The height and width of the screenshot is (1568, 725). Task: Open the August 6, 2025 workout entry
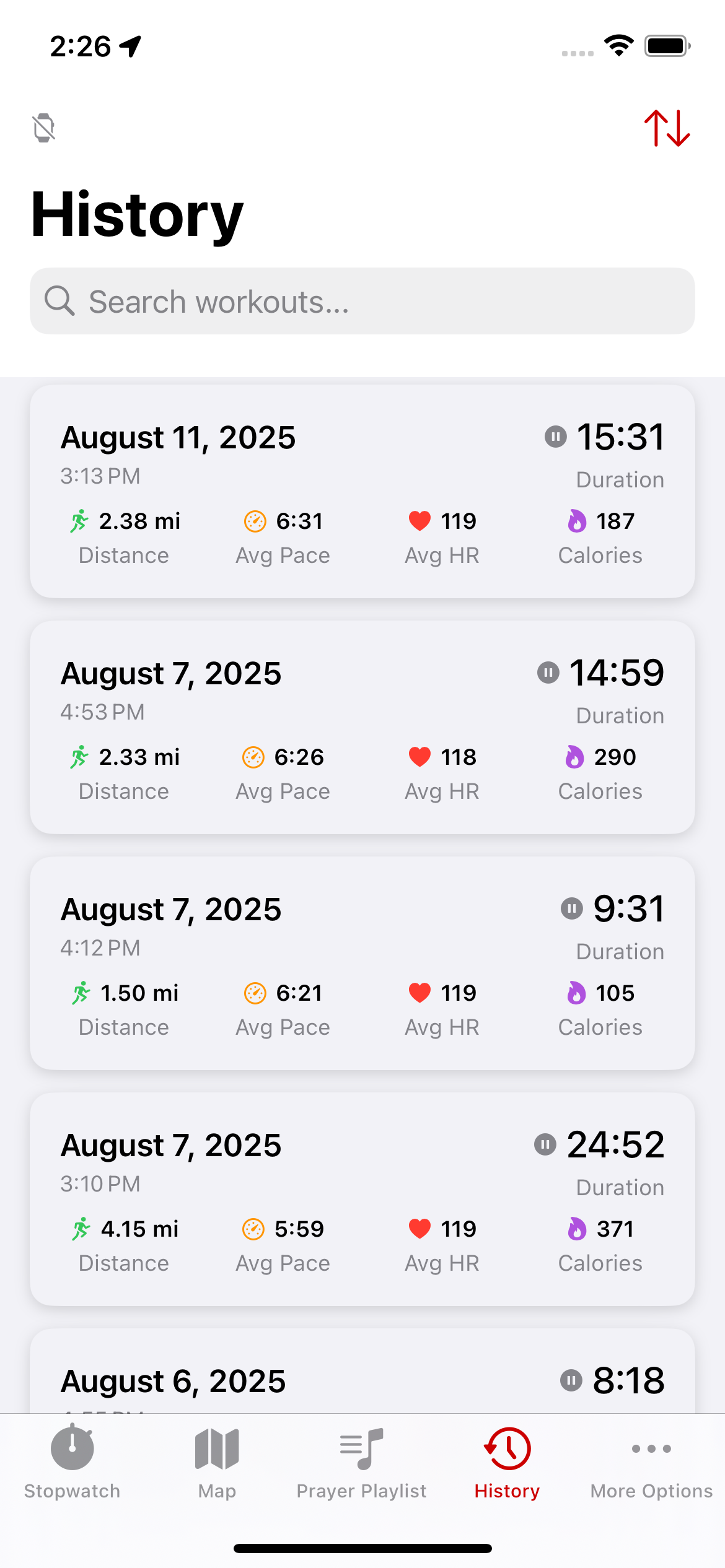362,1381
